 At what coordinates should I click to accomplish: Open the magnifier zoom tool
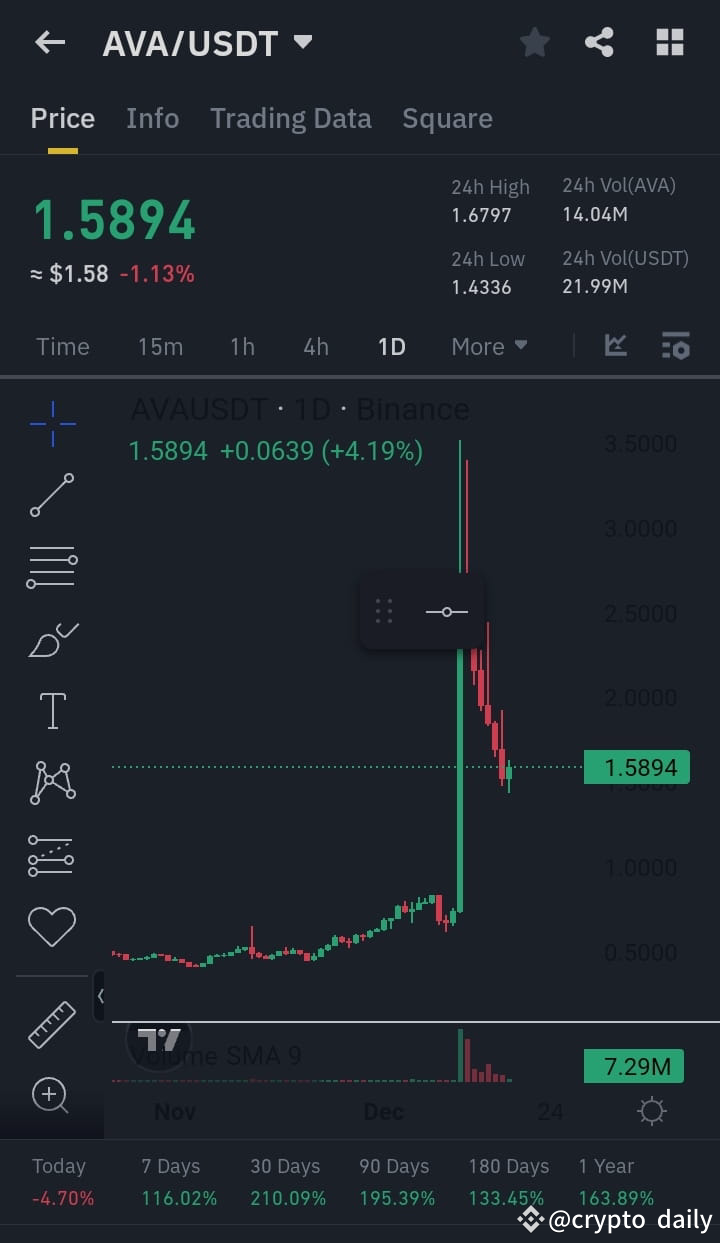(52, 1096)
